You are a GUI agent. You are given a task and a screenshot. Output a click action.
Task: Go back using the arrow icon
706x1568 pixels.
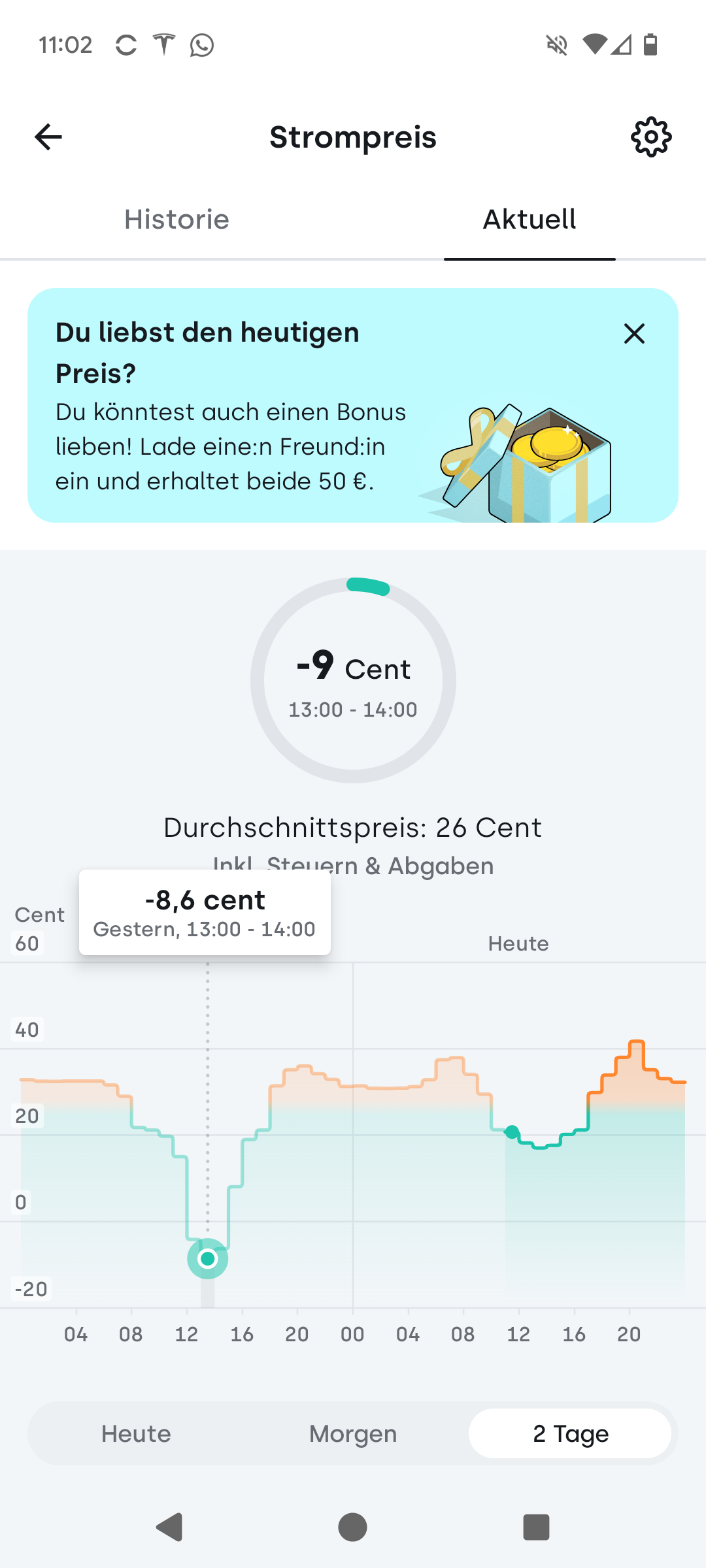[x=48, y=137]
